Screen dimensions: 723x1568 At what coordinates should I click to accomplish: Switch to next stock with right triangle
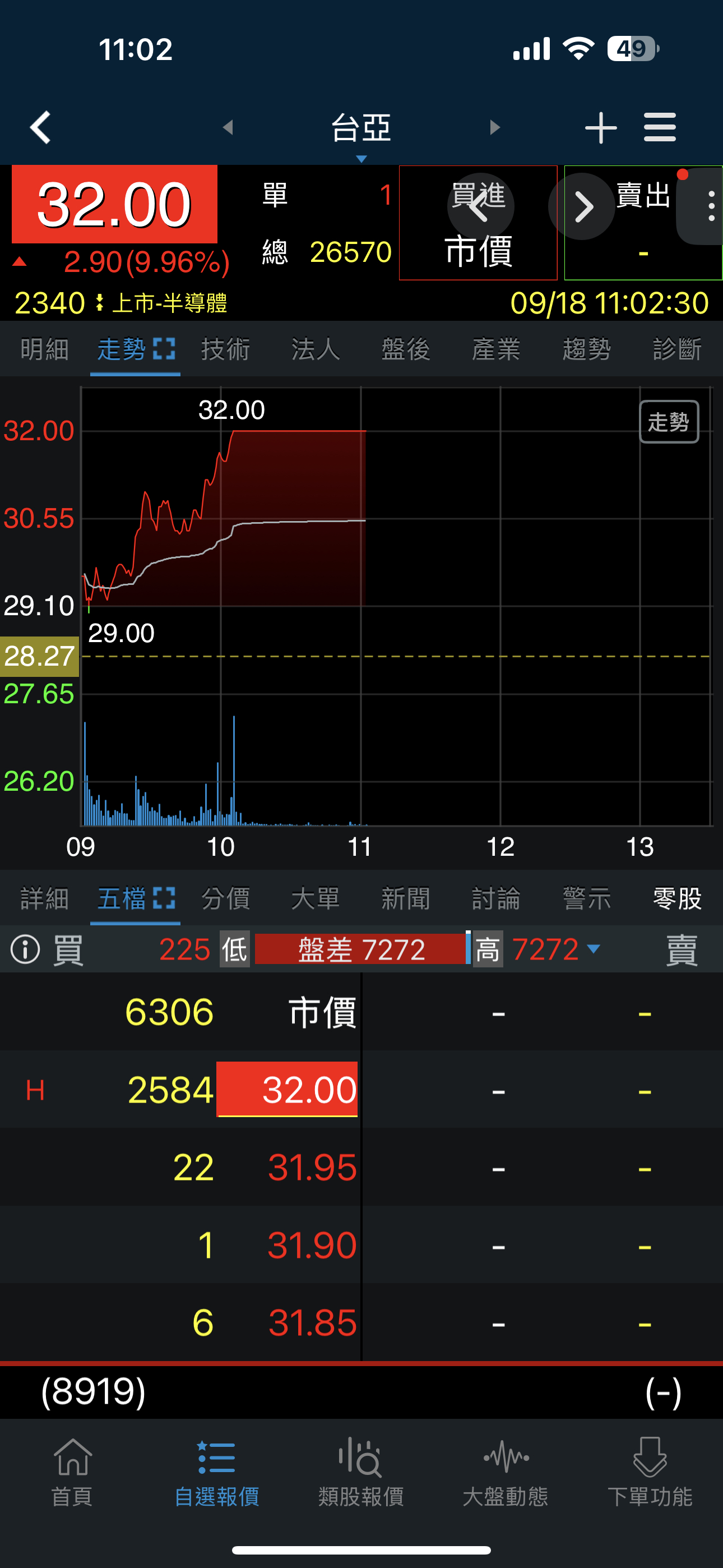(x=495, y=128)
